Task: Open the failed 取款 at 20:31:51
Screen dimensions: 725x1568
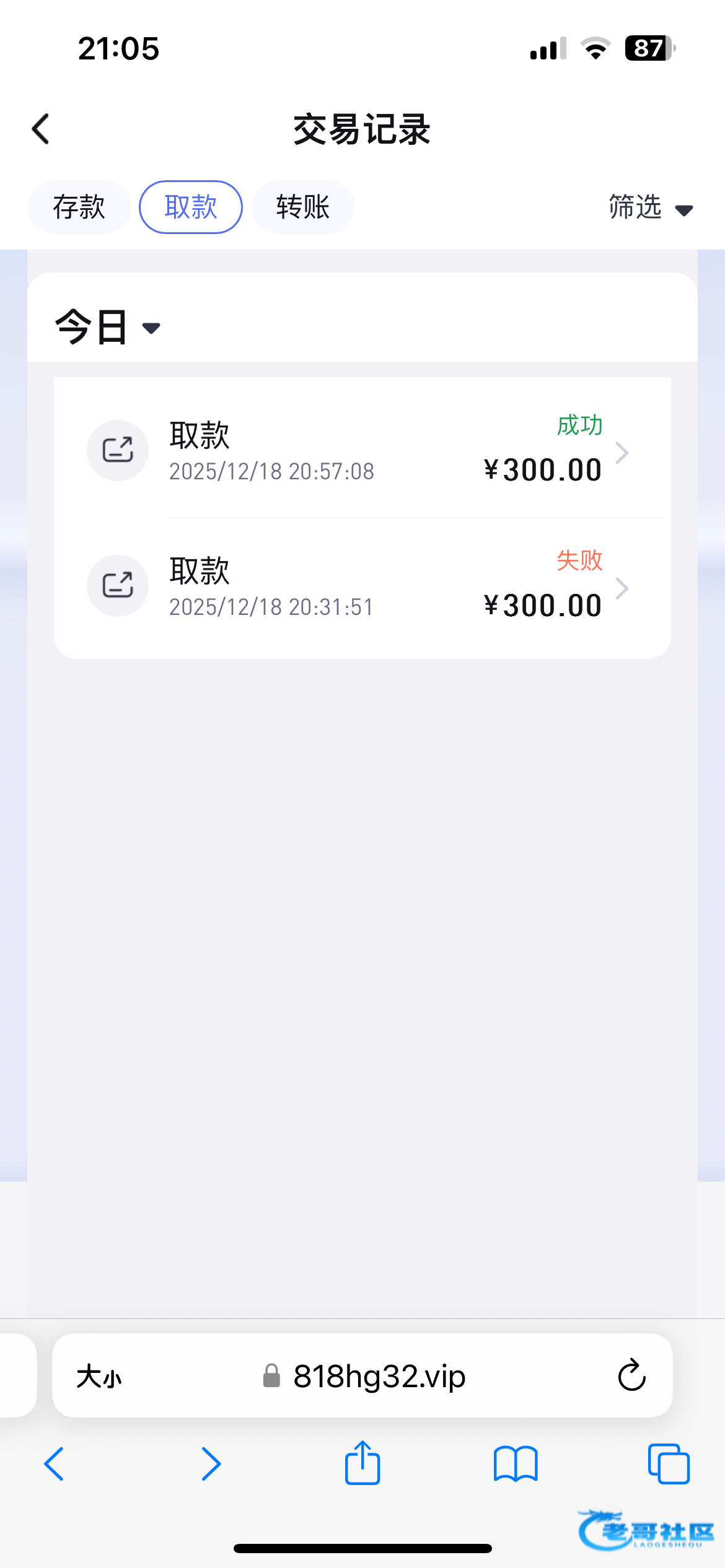Action: click(x=362, y=586)
